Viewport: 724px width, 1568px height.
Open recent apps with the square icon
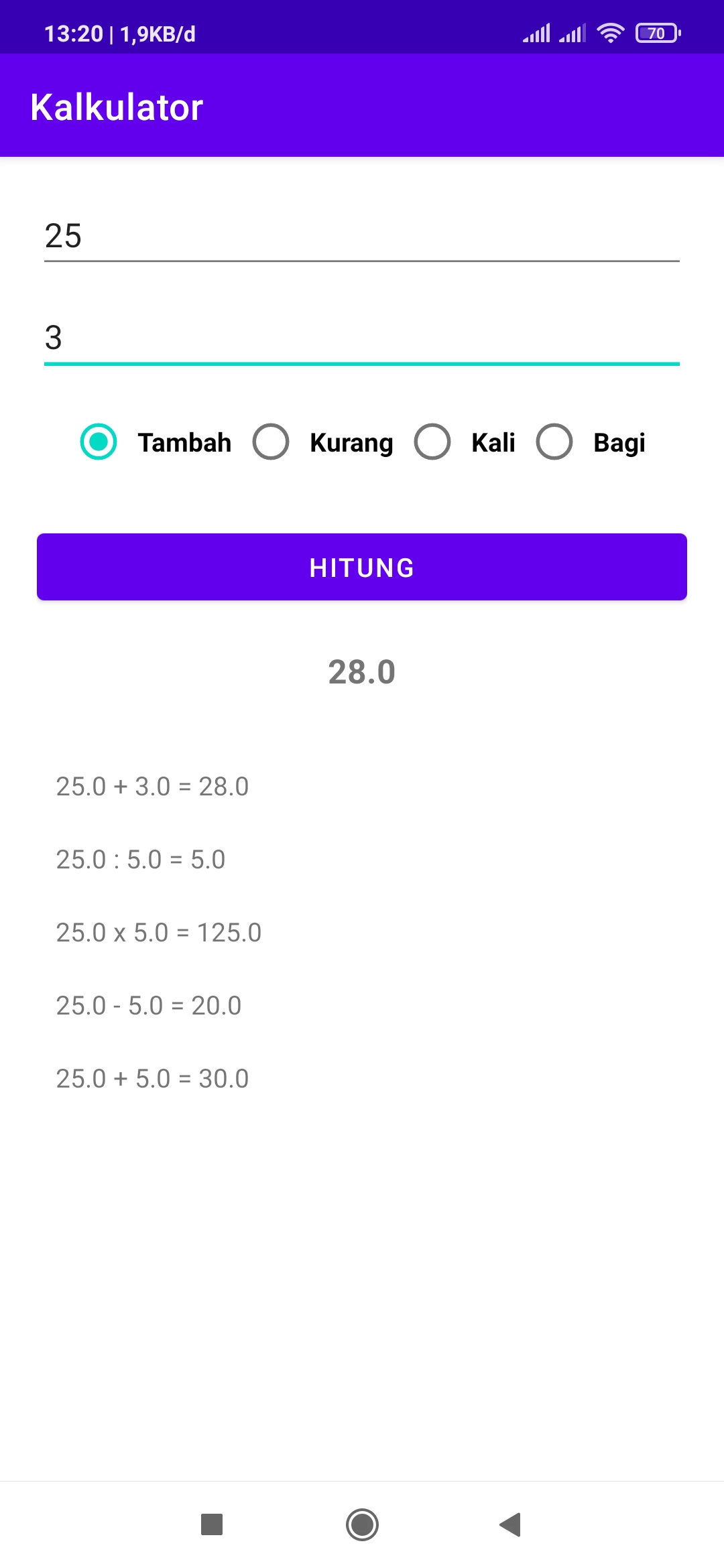click(213, 1525)
